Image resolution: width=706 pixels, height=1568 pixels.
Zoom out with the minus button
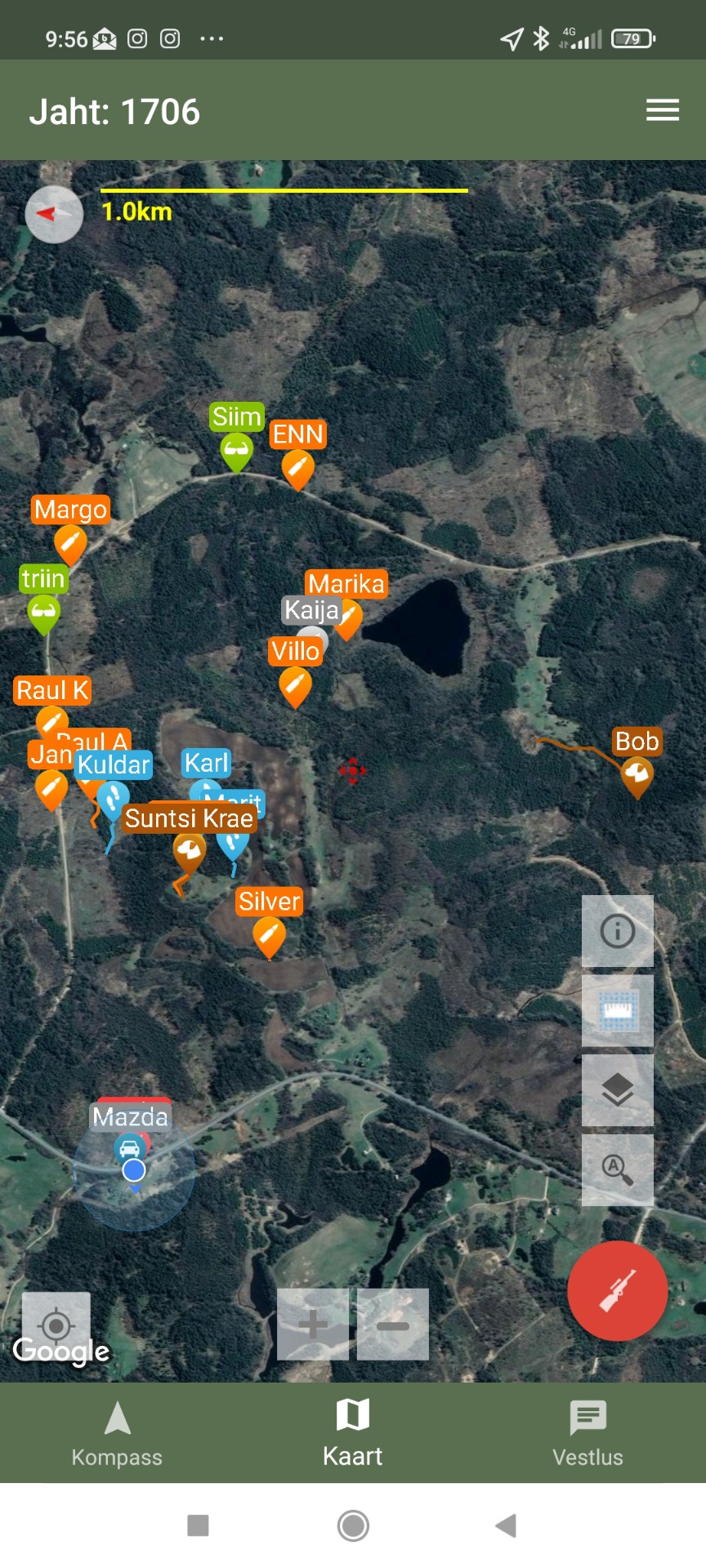[393, 1324]
